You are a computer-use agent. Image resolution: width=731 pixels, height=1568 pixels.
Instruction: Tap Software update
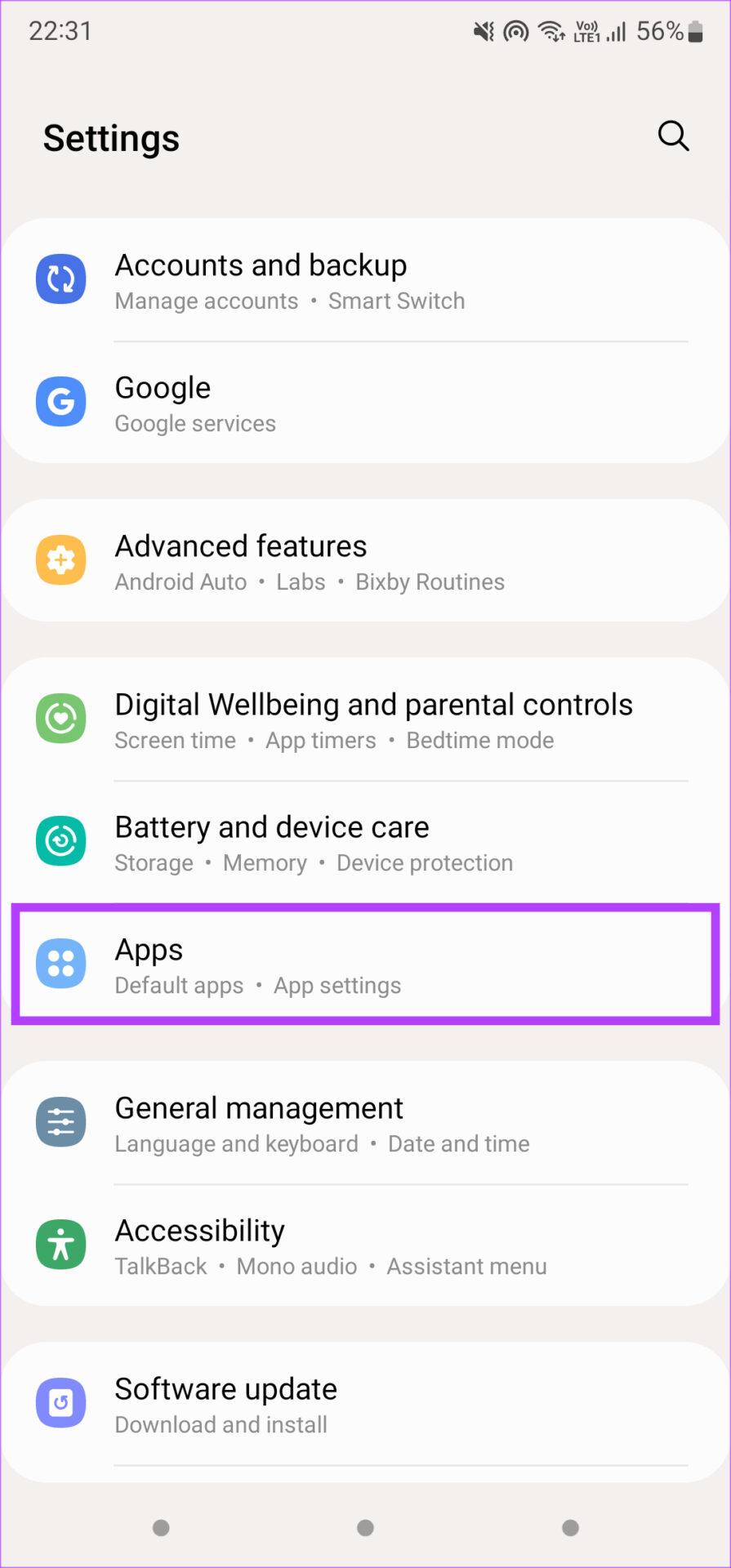[x=365, y=1404]
